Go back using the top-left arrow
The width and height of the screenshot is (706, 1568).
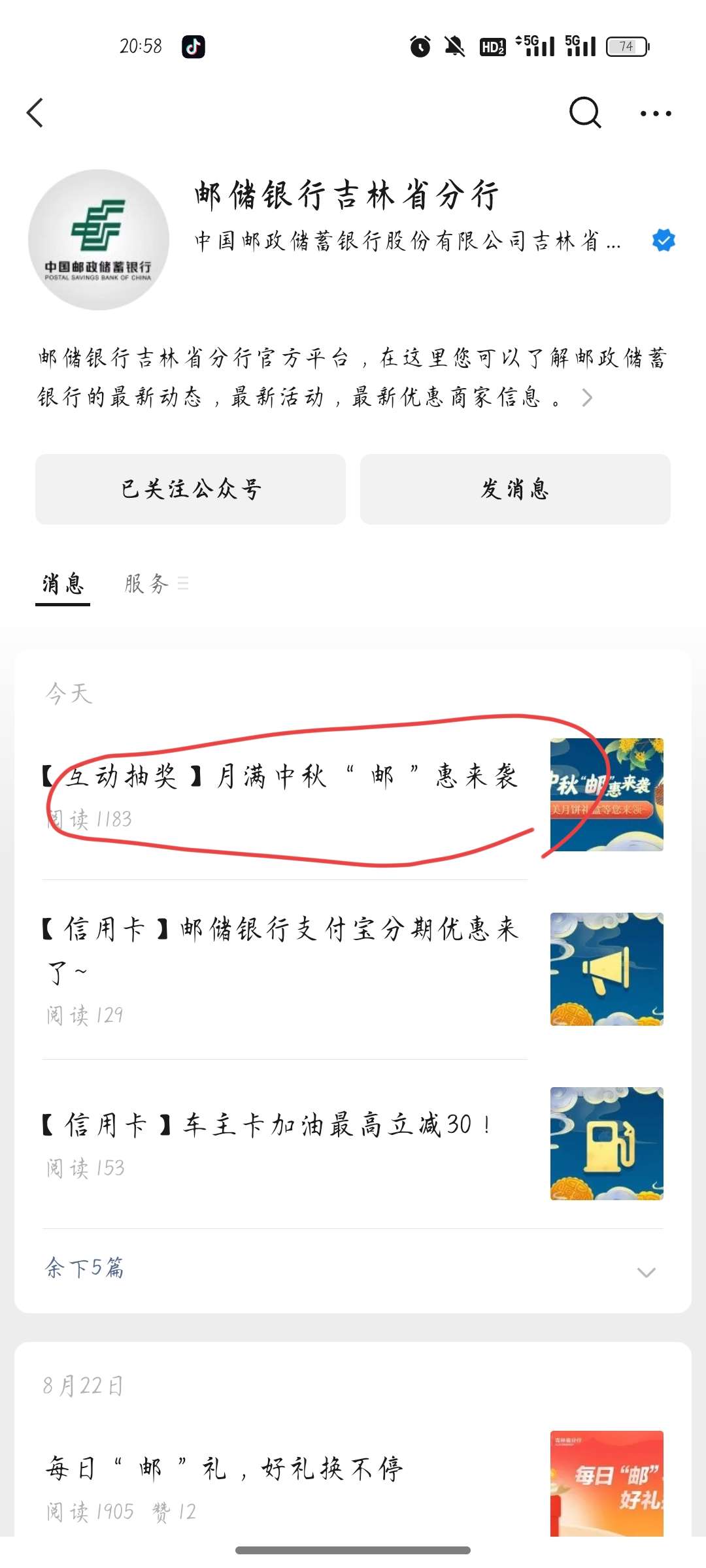click(x=35, y=113)
